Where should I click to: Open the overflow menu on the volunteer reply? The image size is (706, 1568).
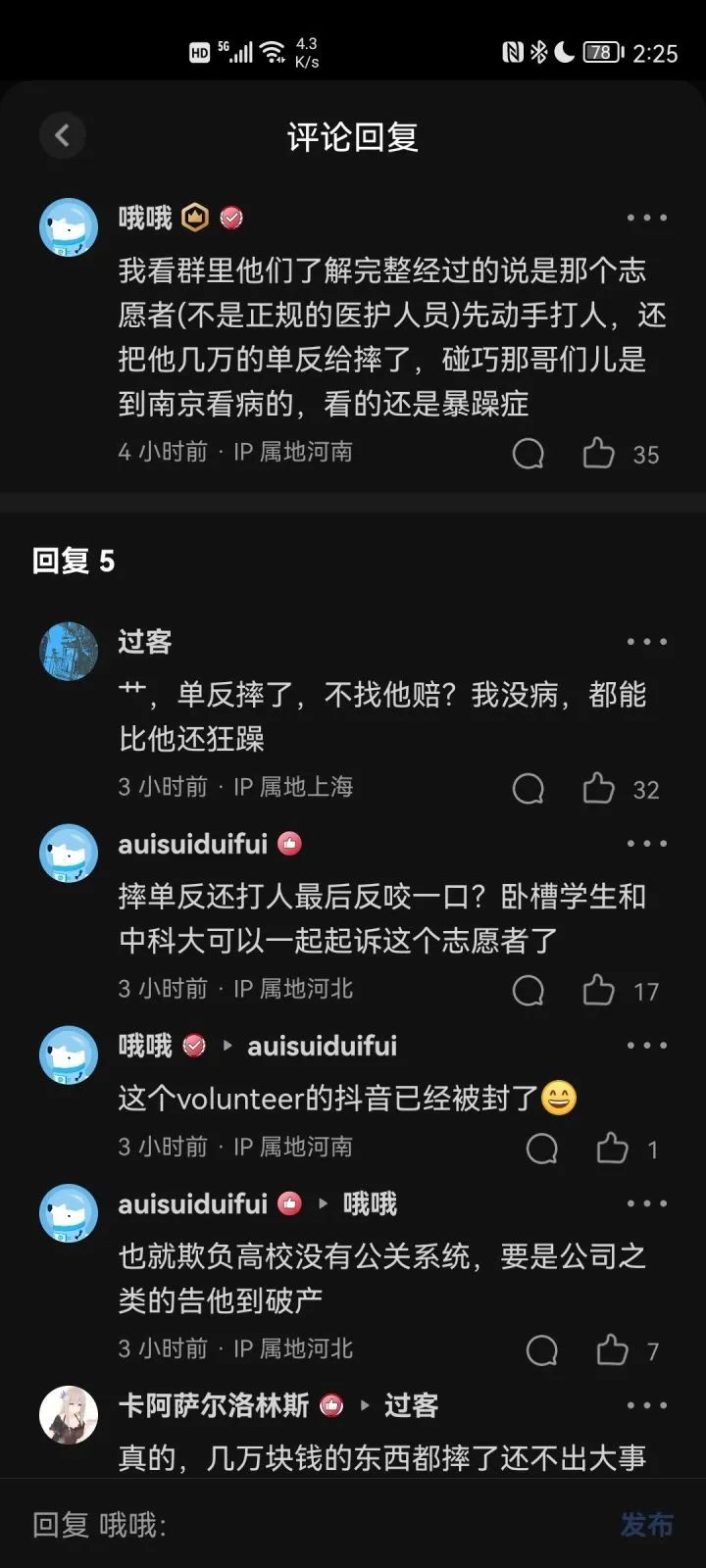coord(646,1046)
